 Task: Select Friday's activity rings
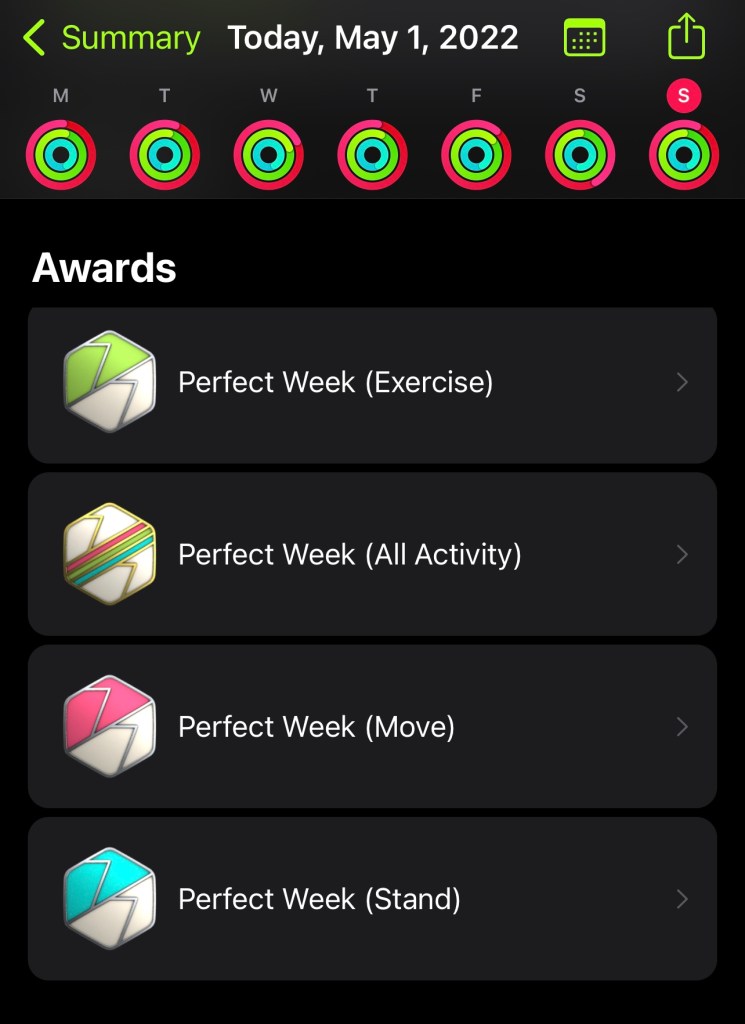coord(477,154)
